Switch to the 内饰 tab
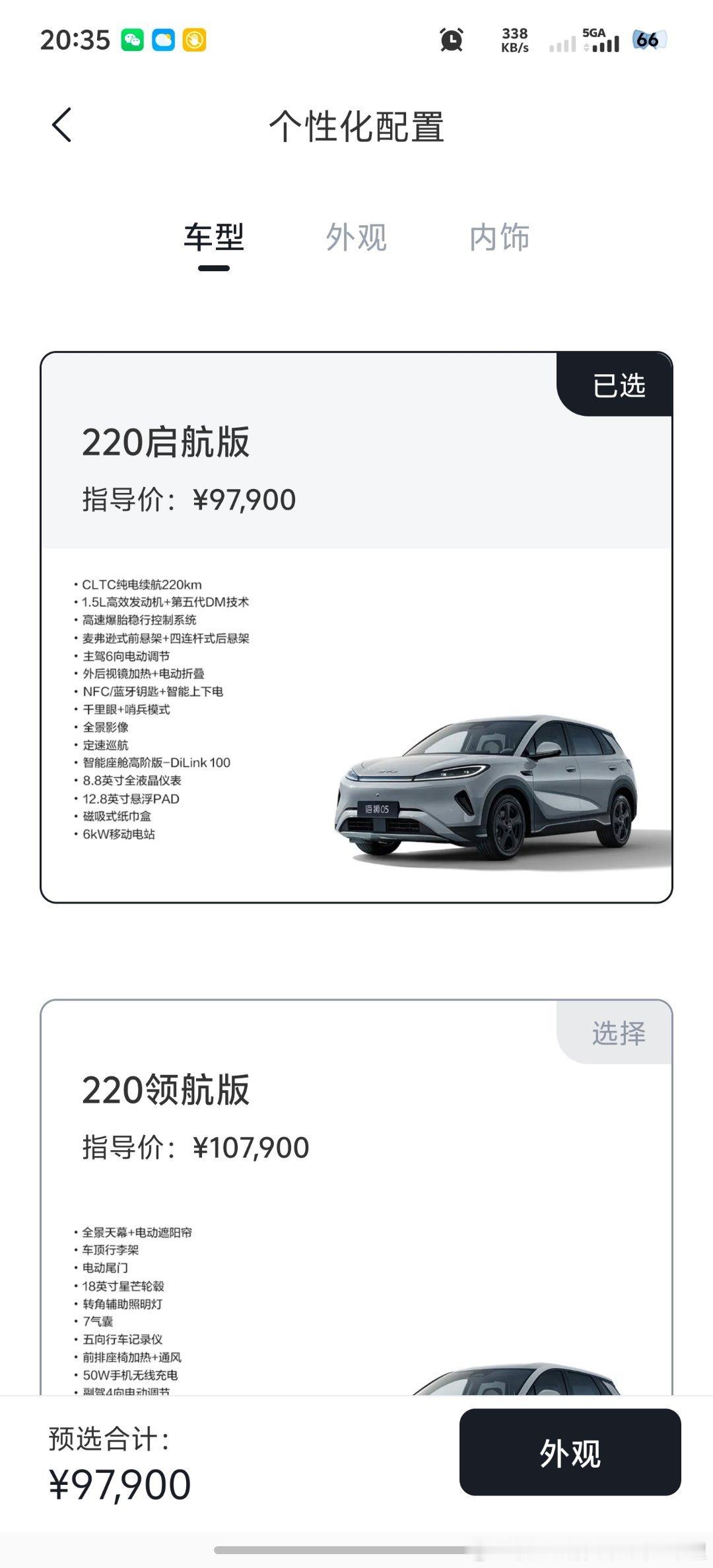Screen dimensions: 713x1568 [x=500, y=239]
